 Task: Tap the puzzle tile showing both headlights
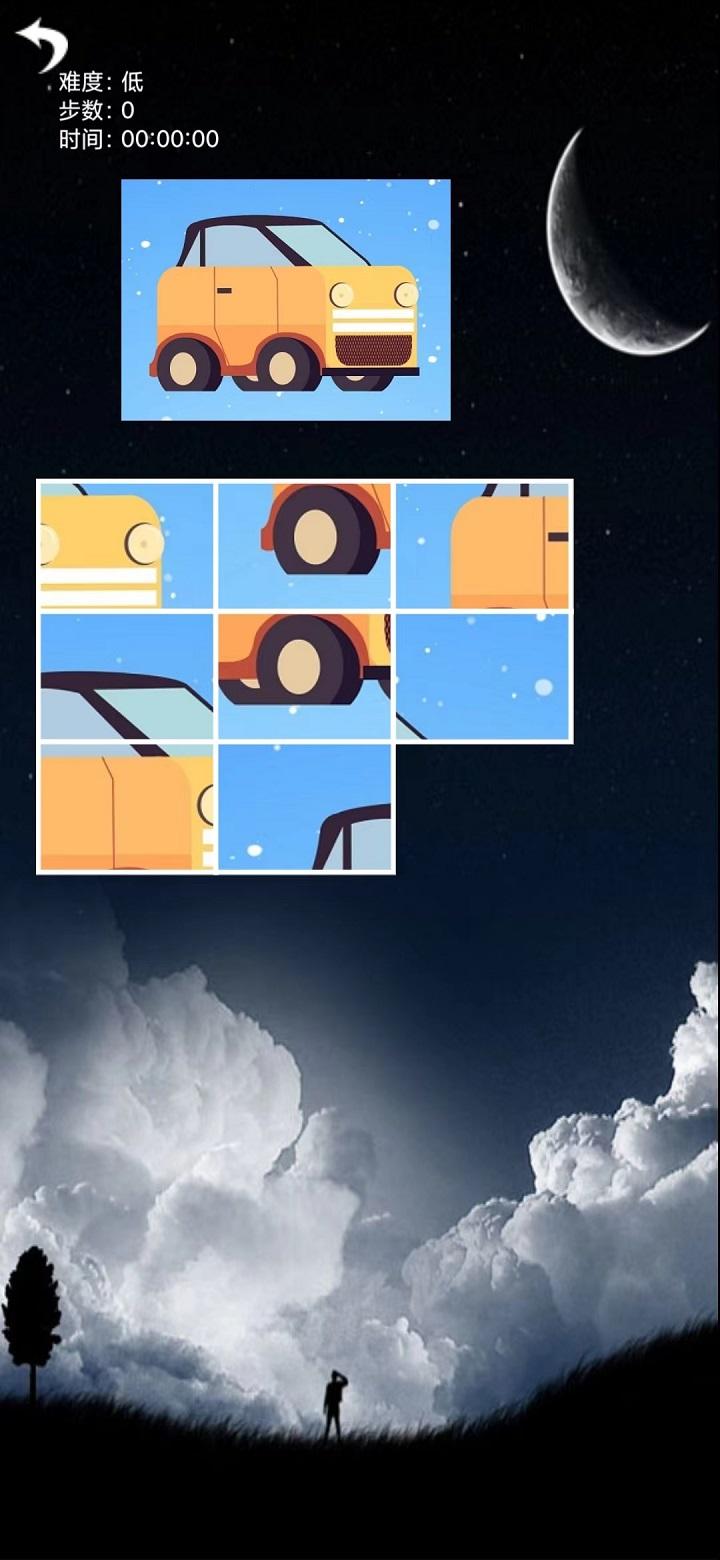coord(127,546)
